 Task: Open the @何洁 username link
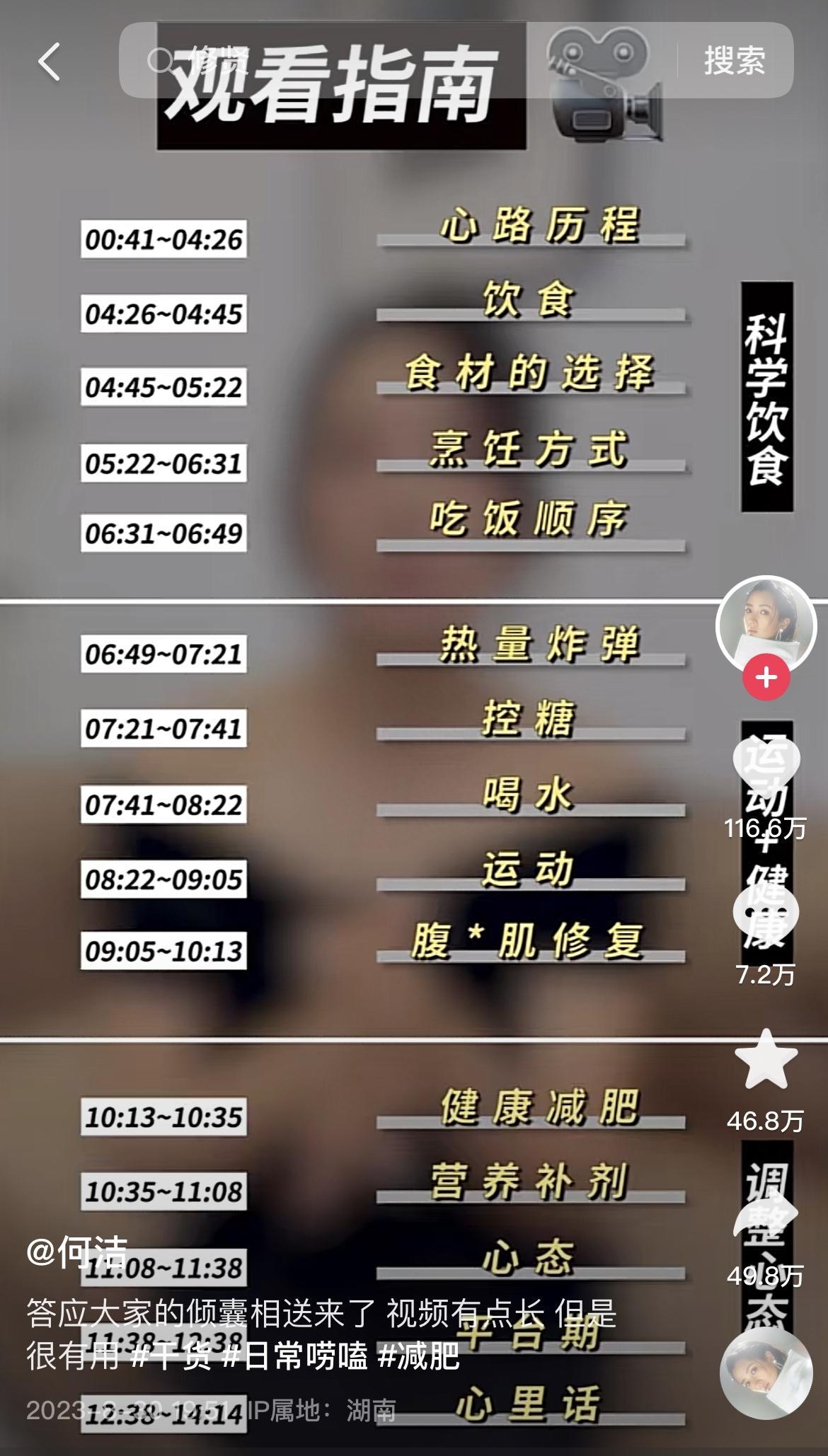(x=76, y=1254)
